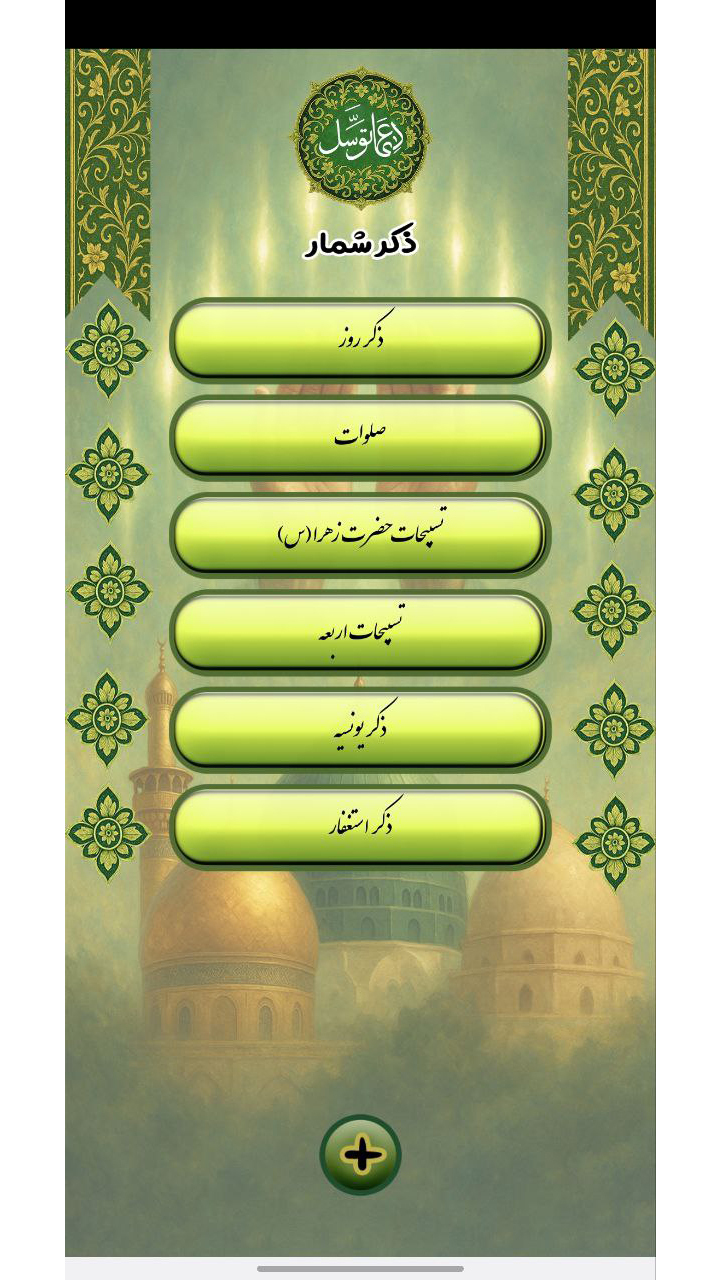Open the ذکر روز counter
720x1280 pixels.
click(x=360, y=339)
